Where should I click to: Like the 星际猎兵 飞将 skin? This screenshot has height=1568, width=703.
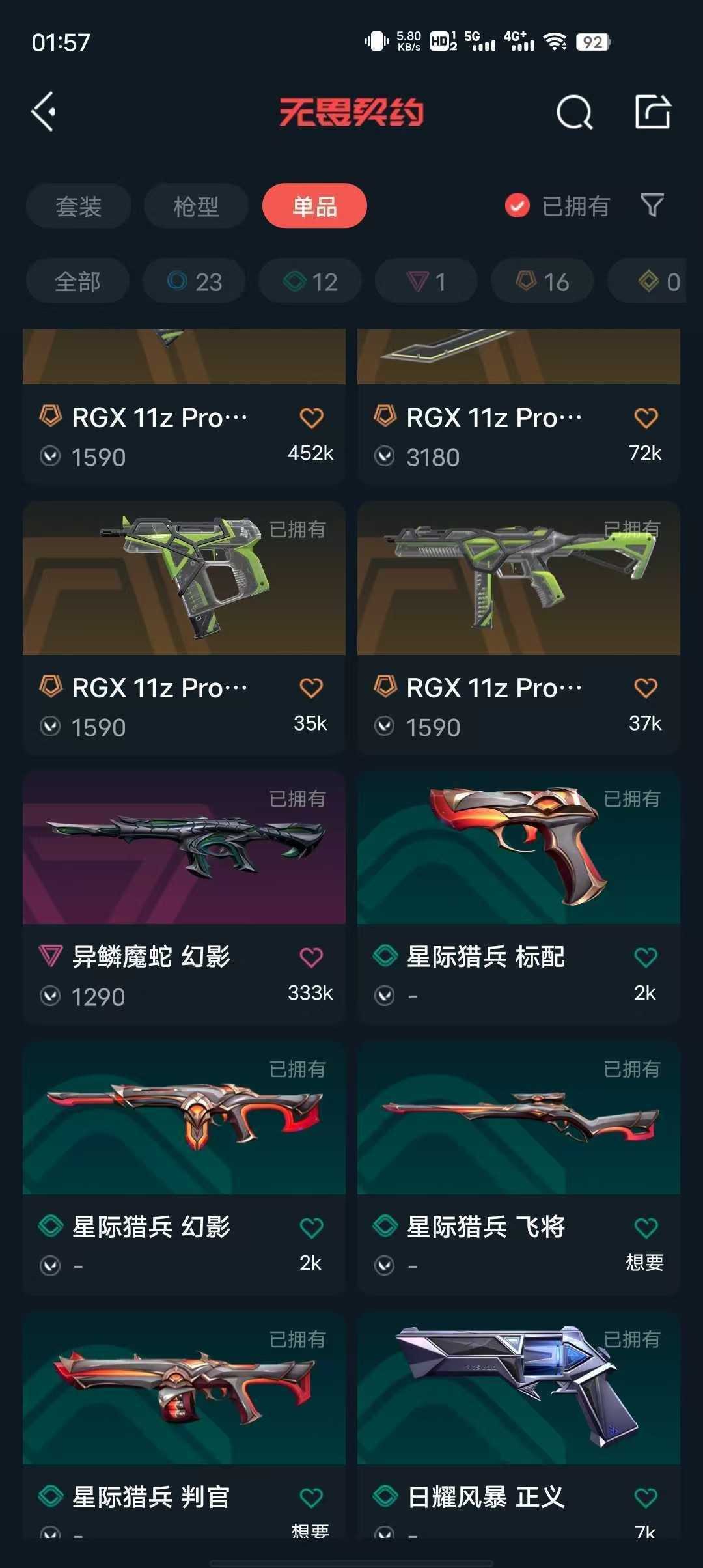(645, 1228)
